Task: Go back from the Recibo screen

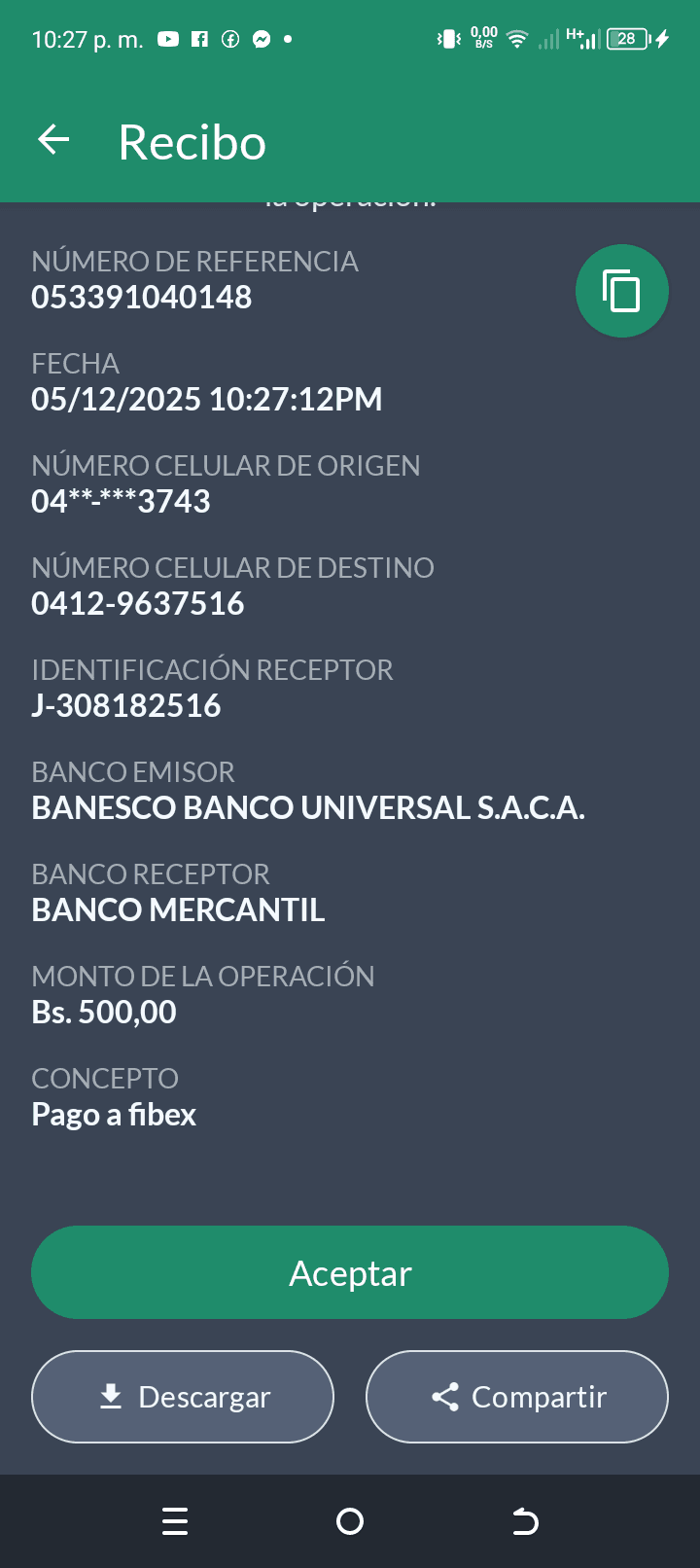Action: coord(54,141)
